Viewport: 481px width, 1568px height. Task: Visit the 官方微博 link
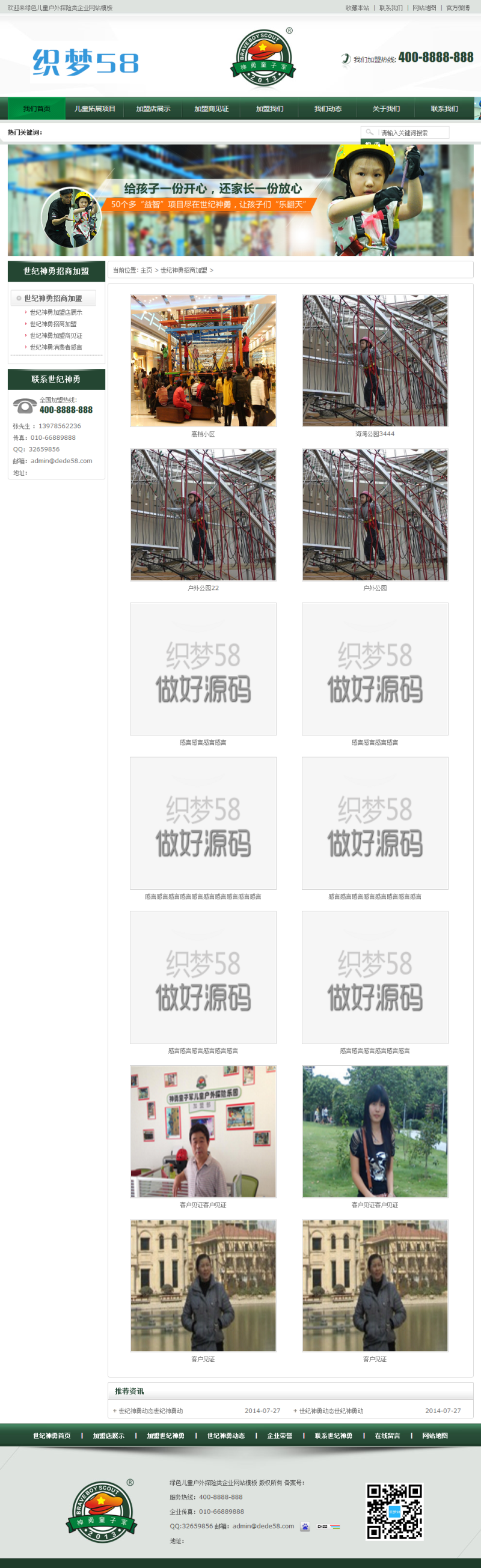(458, 8)
